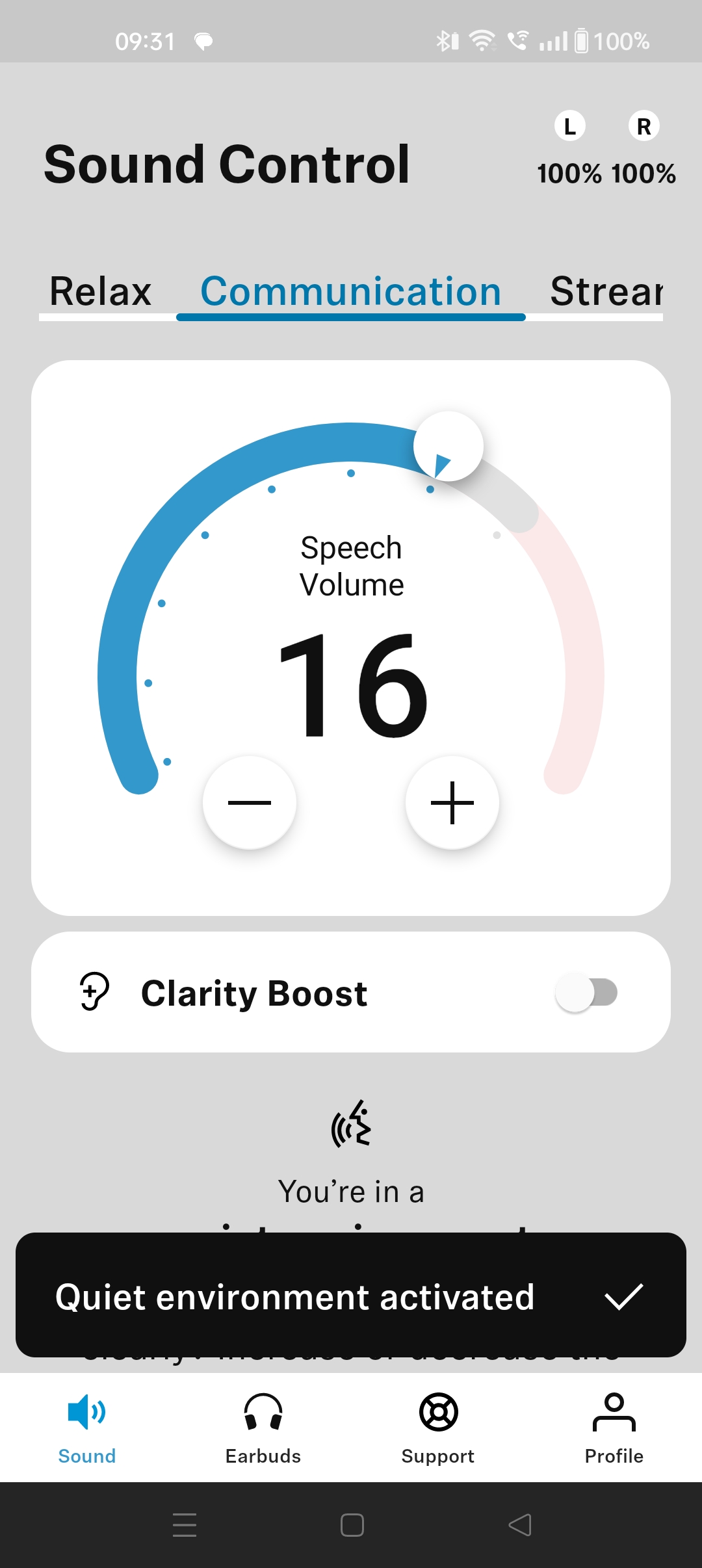
Task: Go back using system navigation
Action: click(x=519, y=1525)
